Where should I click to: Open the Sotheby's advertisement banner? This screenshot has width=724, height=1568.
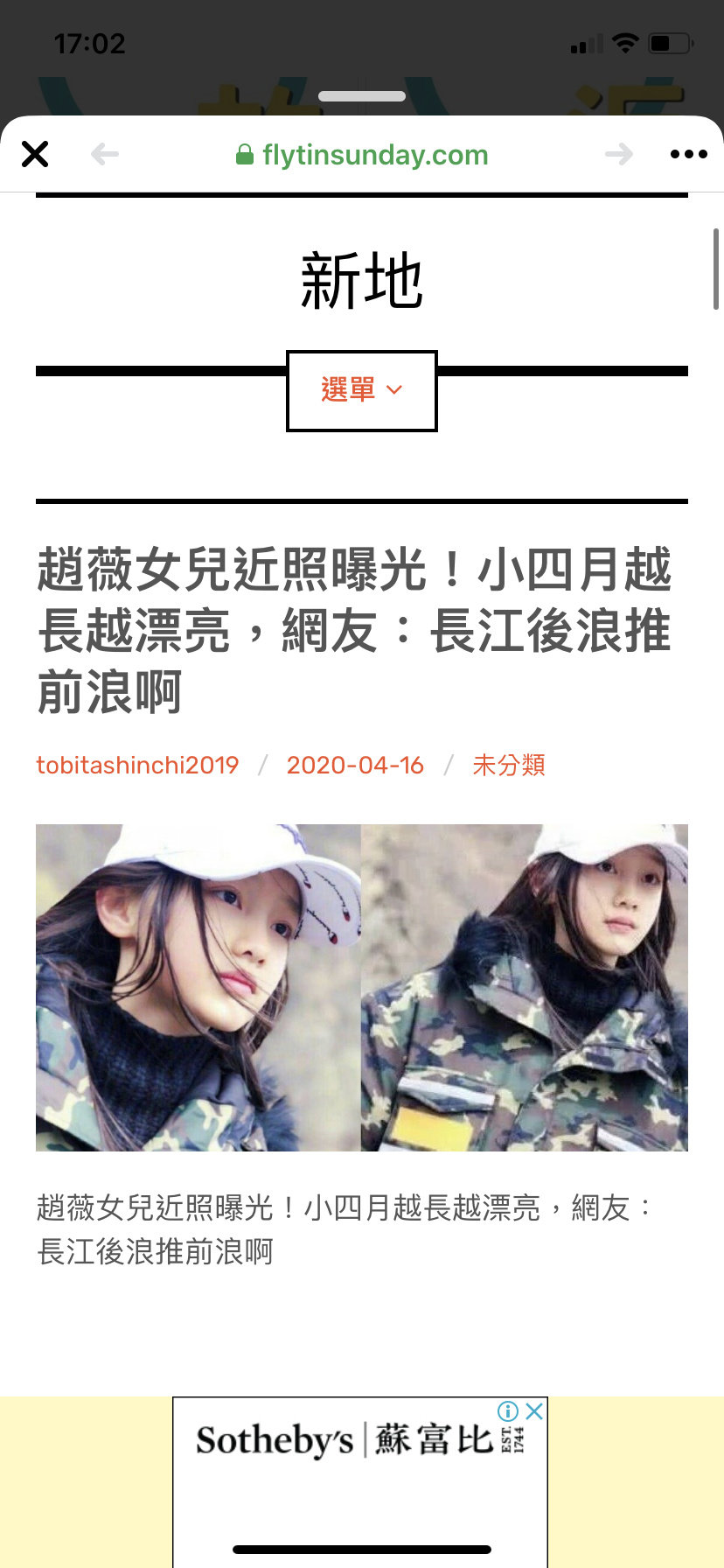(360, 1480)
